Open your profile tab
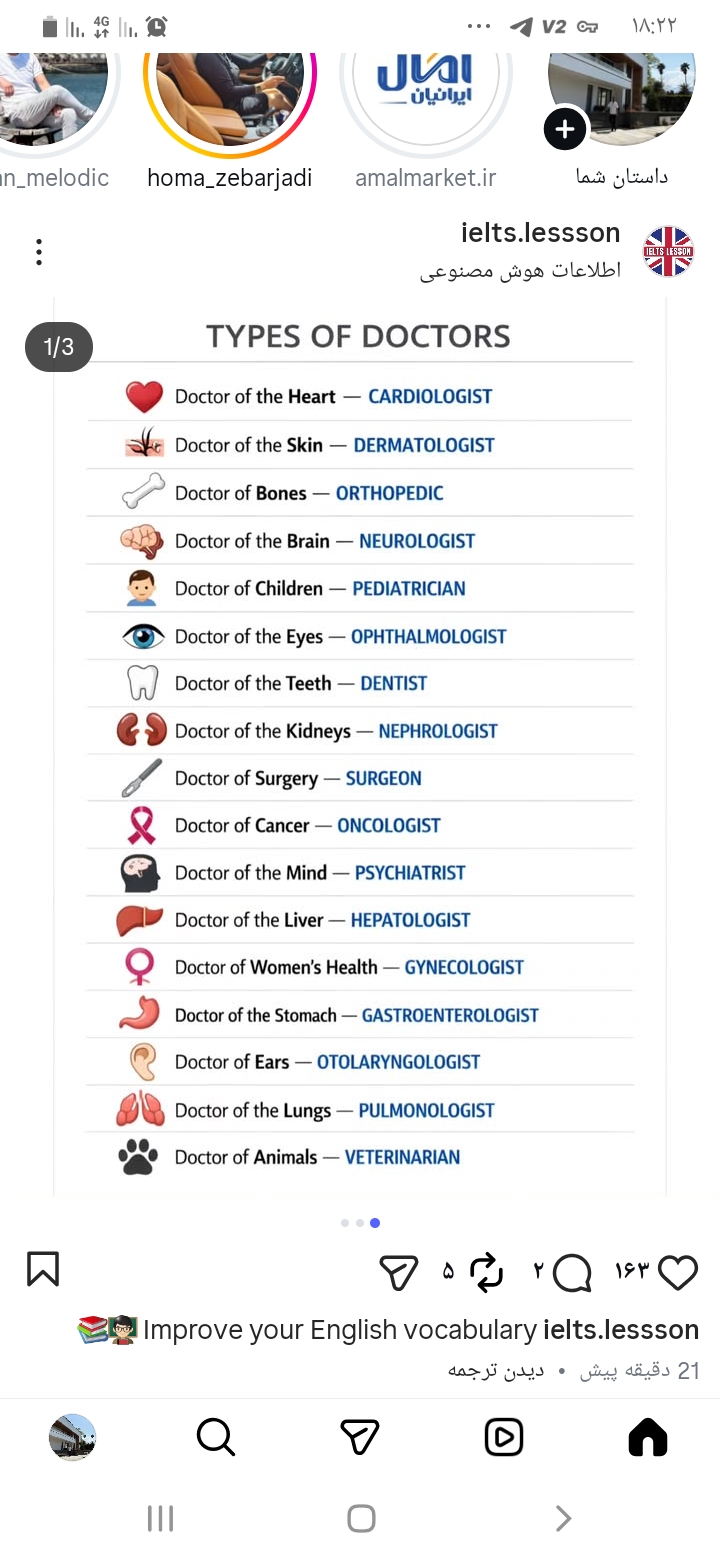 pyautogui.click(x=72, y=1437)
